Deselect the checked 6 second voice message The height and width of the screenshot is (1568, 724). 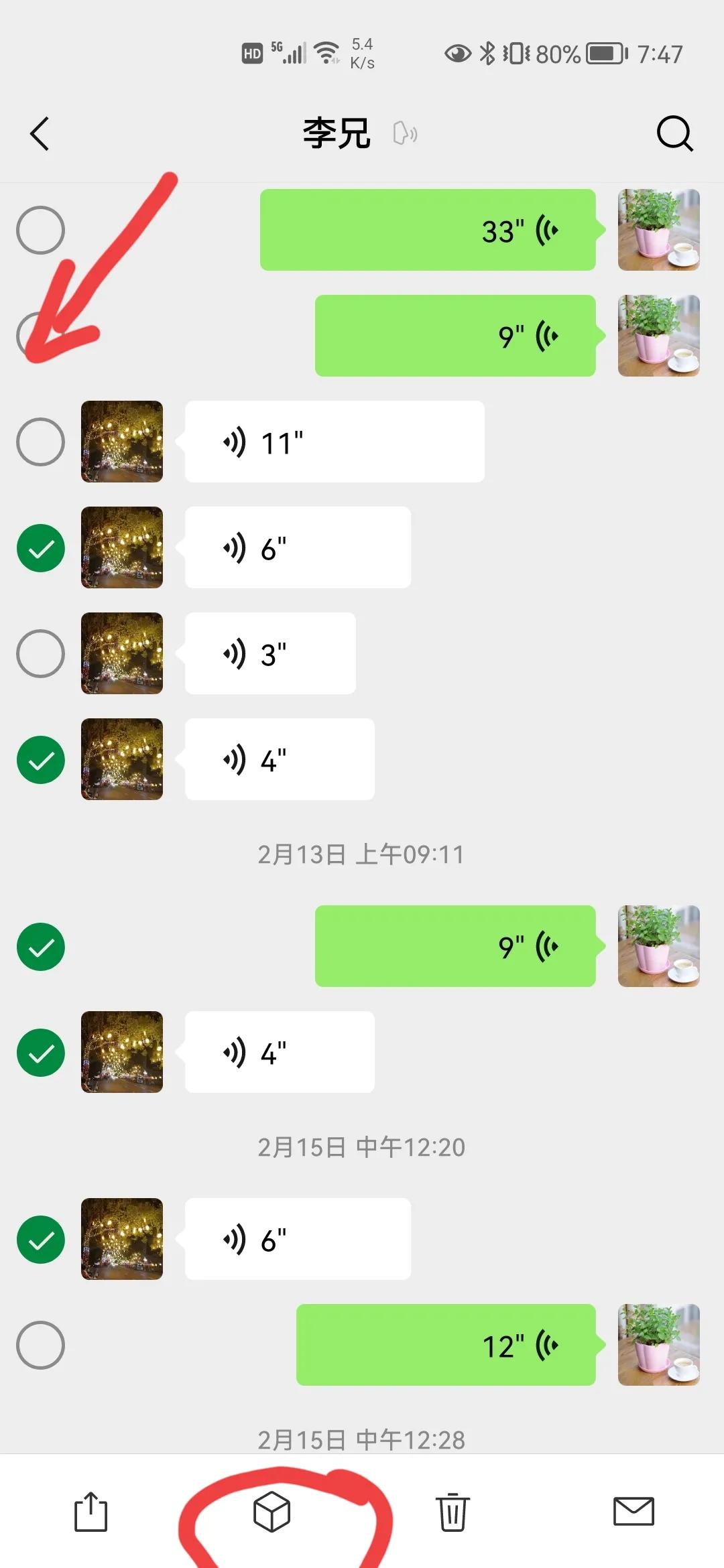point(40,547)
